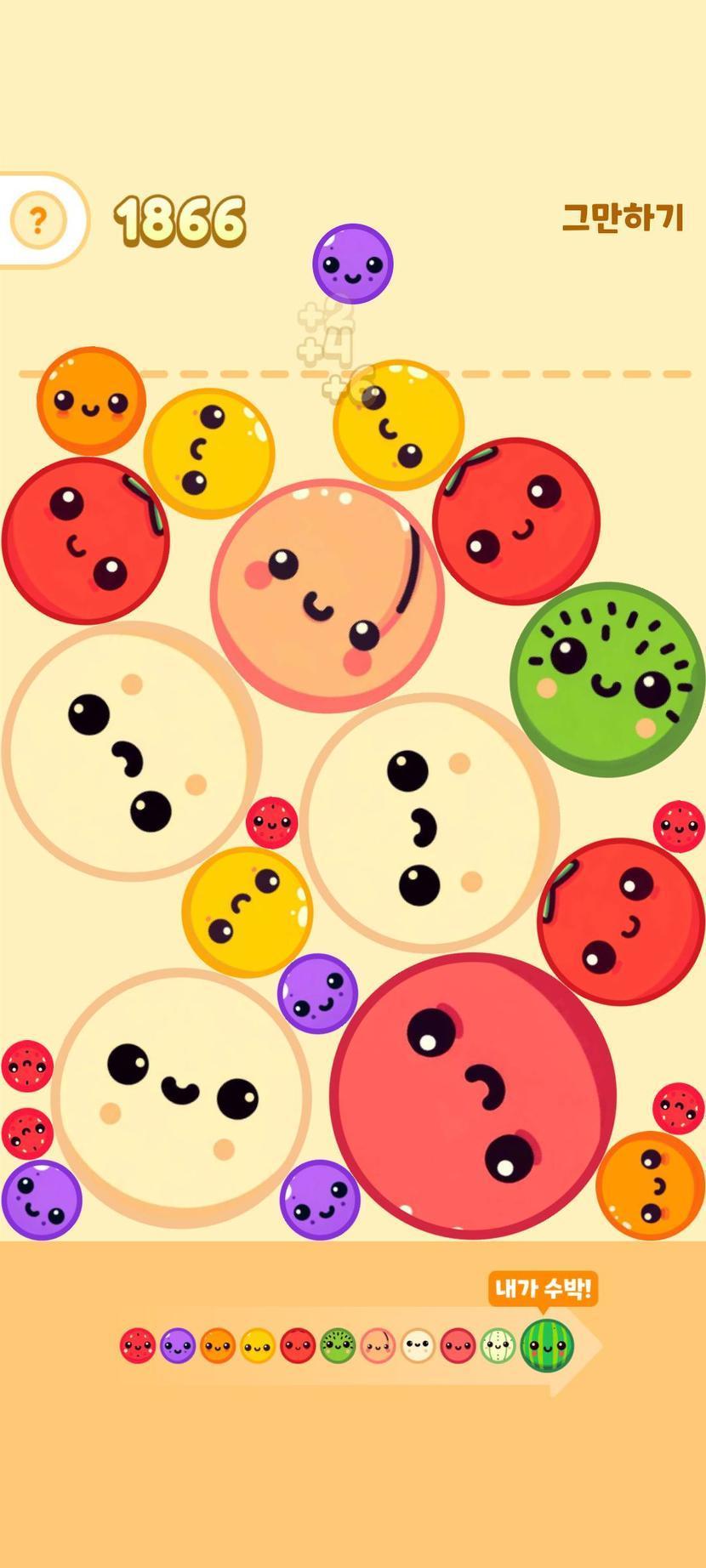Open the question mark help button
The width and height of the screenshot is (706, 1568).
37,220
